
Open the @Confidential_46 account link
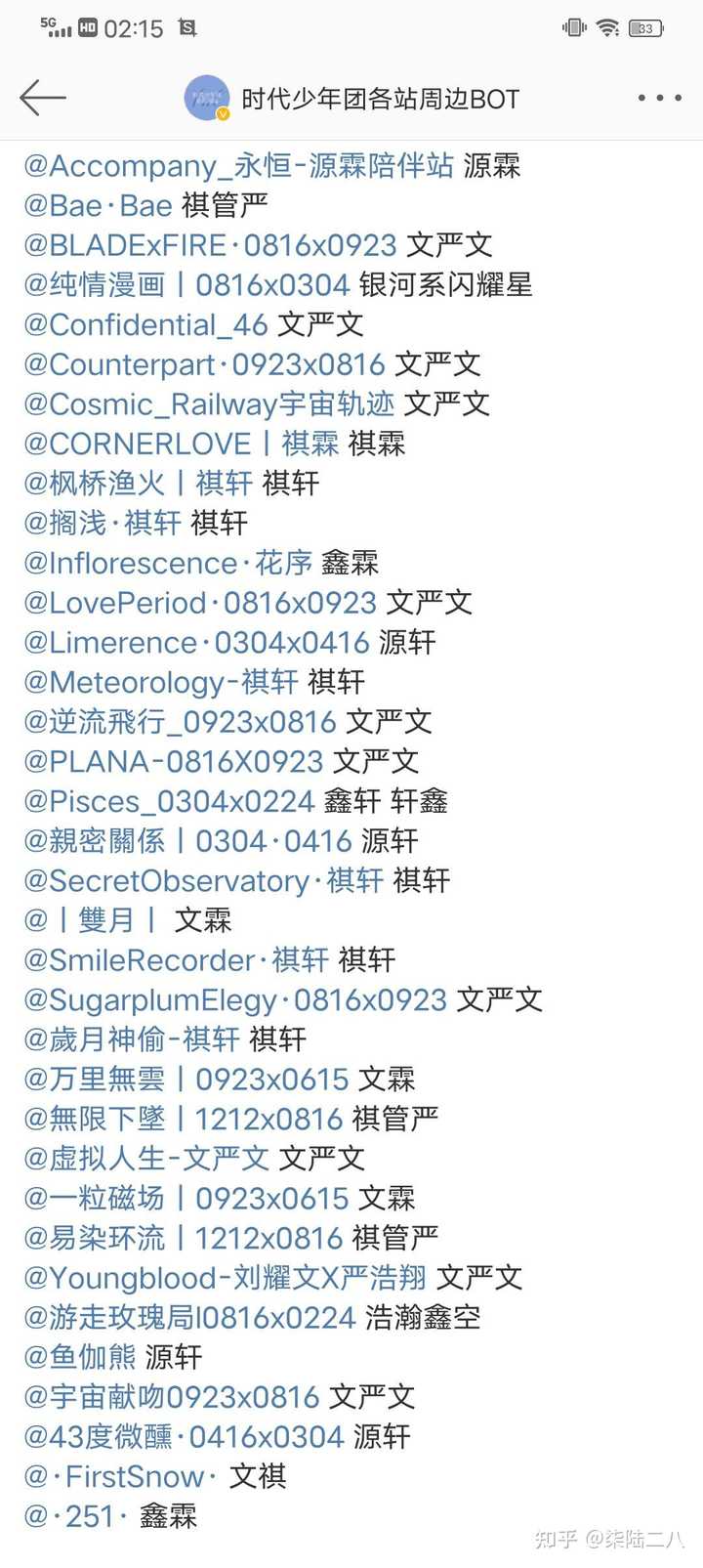[x=145, y=325]
